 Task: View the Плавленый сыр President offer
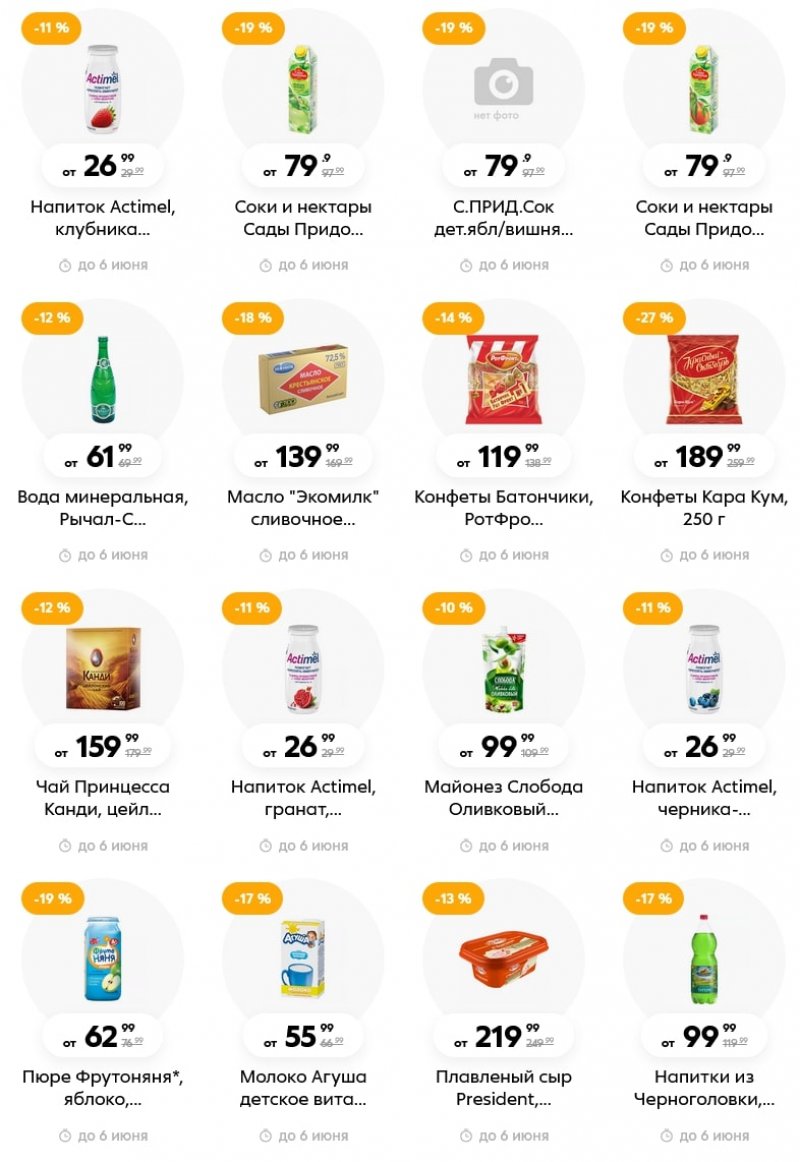503,1088
